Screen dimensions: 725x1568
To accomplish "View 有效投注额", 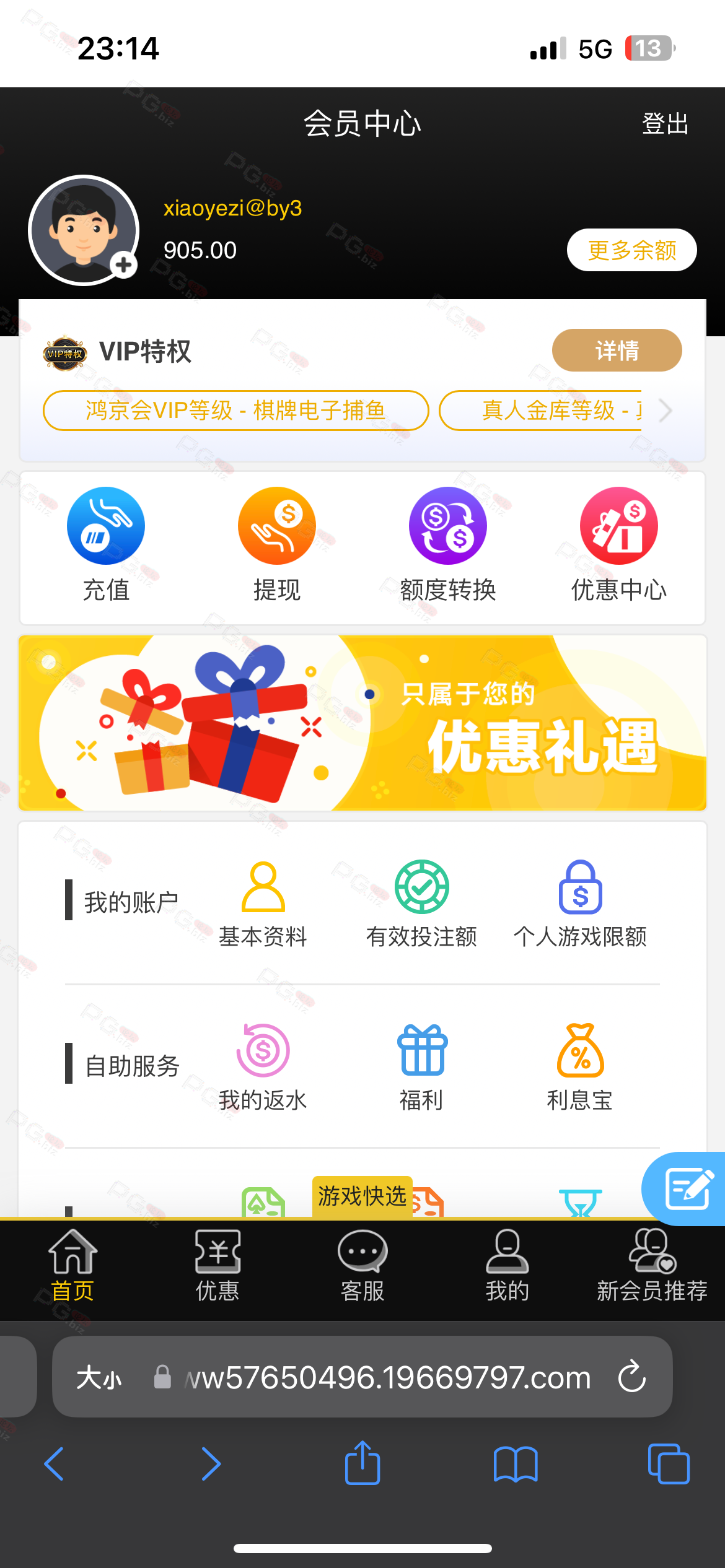I will 421,904.
